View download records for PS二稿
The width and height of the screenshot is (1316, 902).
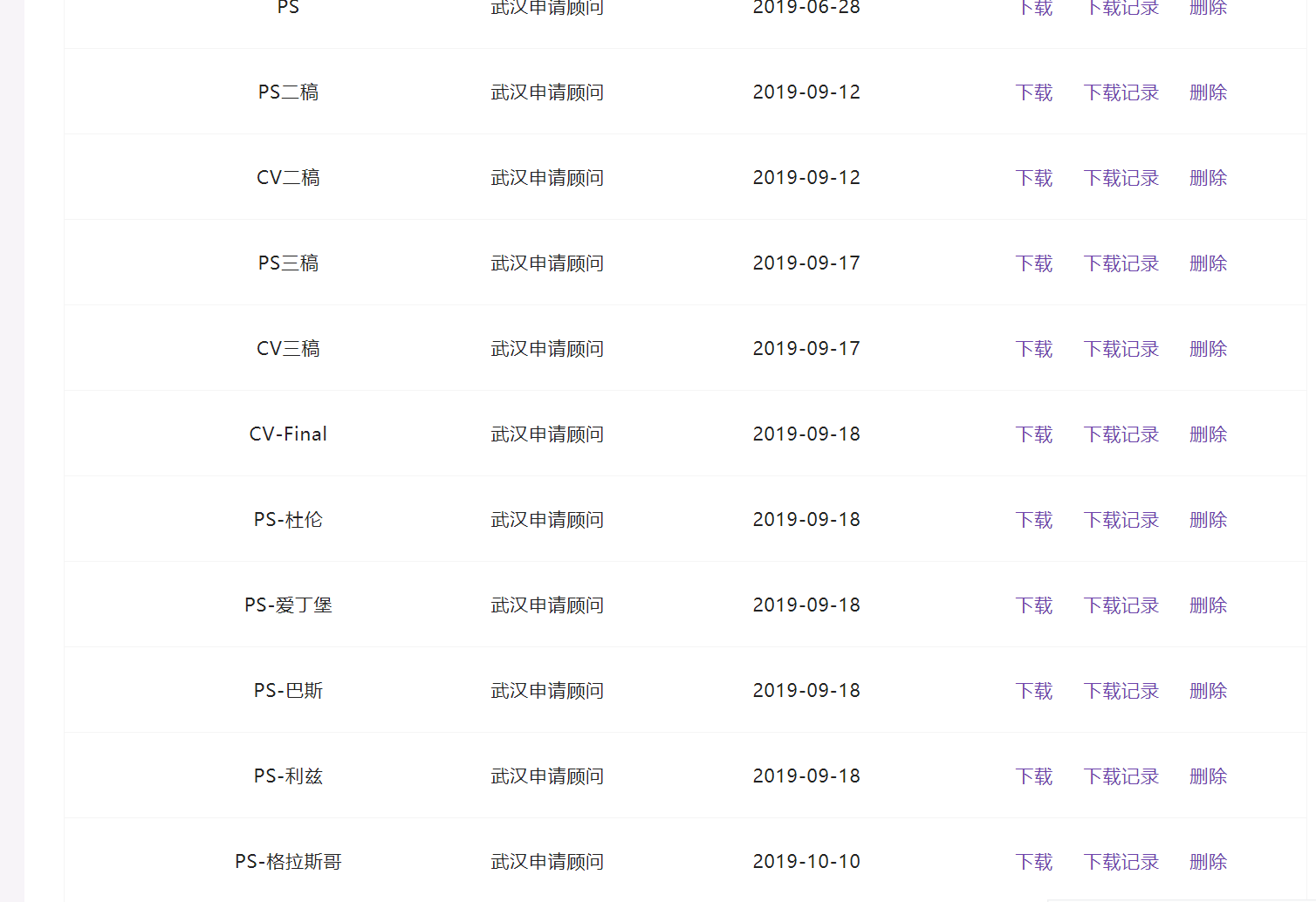1121,92
